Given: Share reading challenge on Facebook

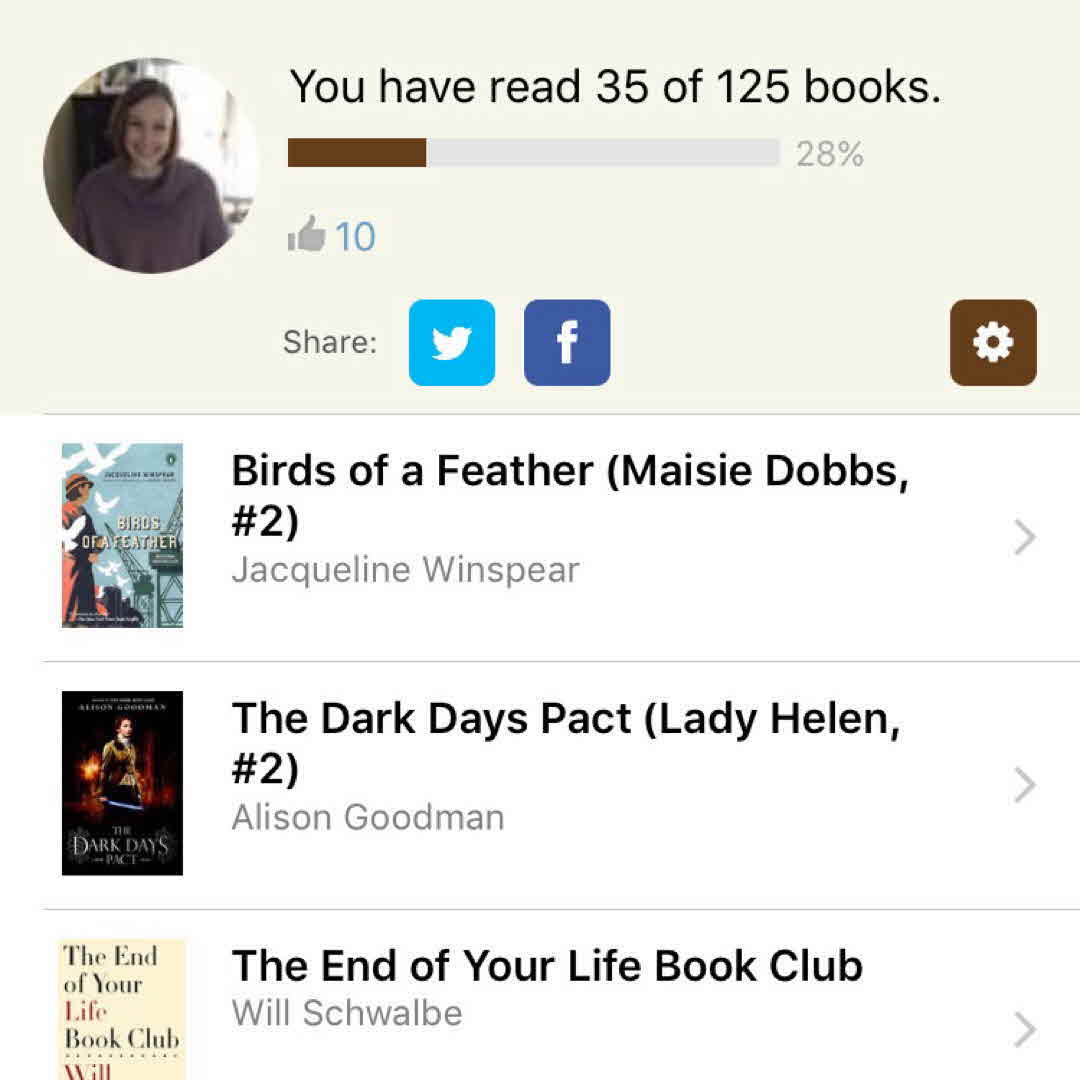Looking at the screenshot, I should [x=567, y=343].
